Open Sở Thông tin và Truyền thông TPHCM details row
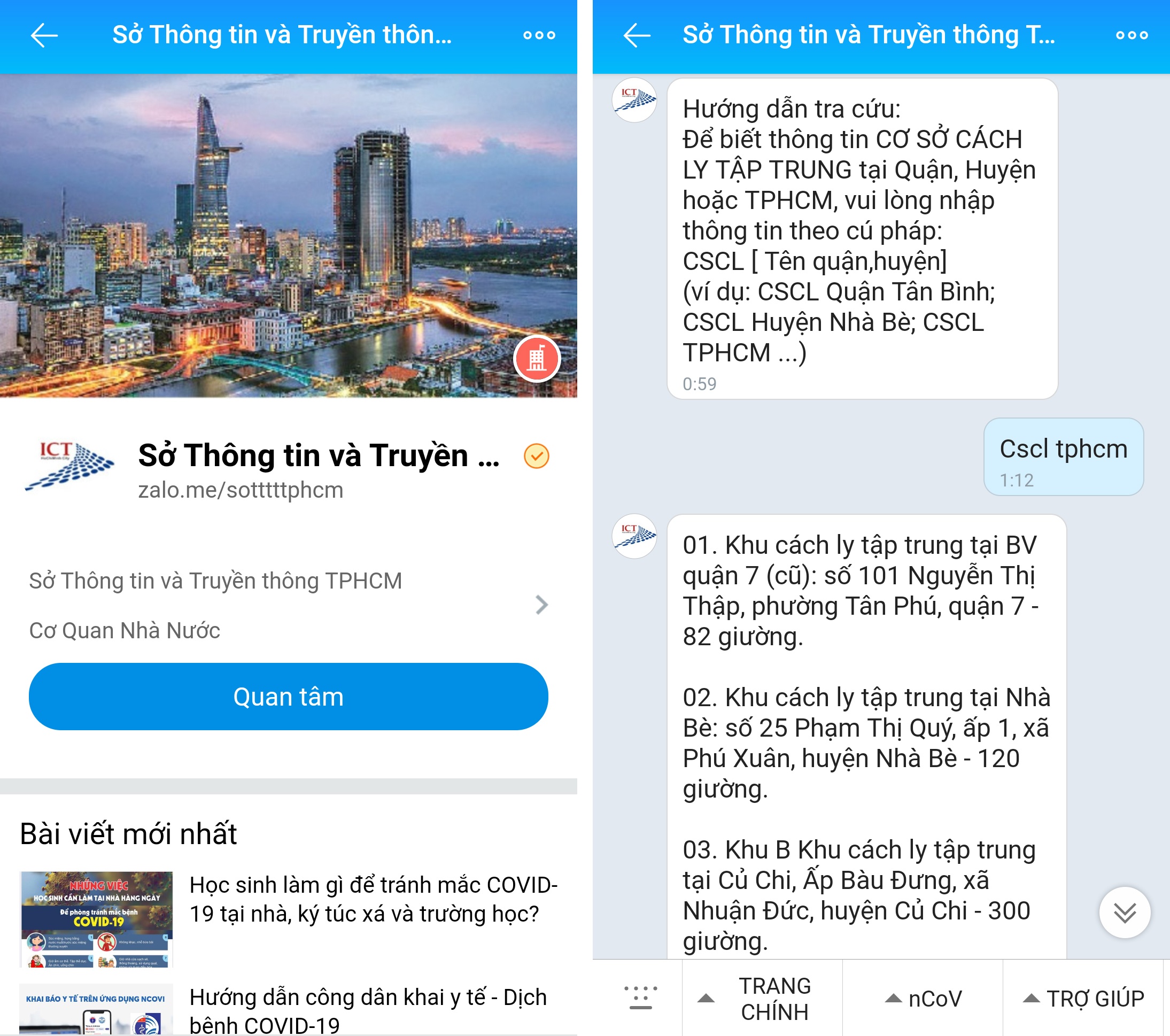This screenshot has width=1170, height=1036. point(288,605)
